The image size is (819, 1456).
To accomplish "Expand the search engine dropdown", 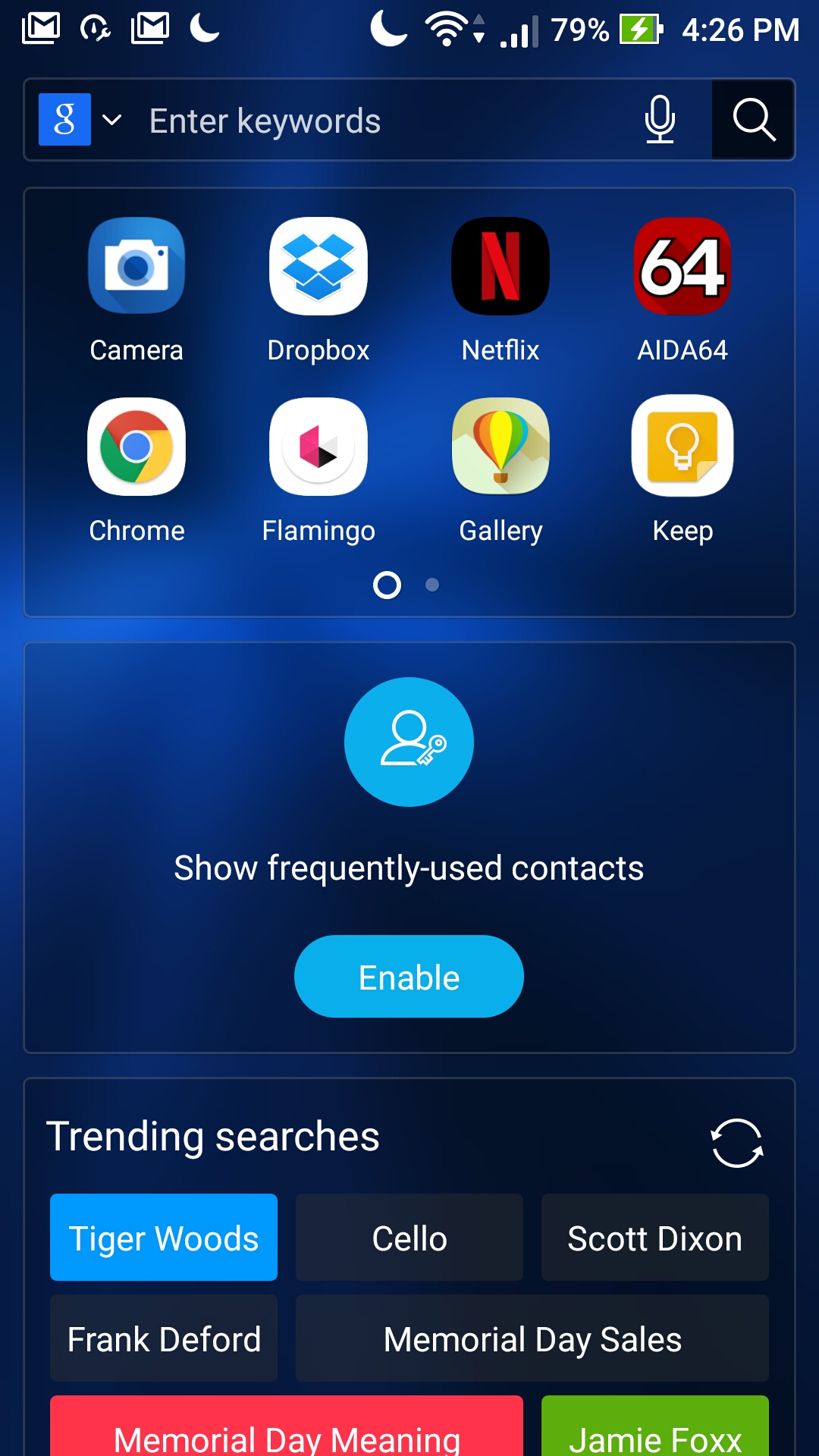I will tap(111, 120).
